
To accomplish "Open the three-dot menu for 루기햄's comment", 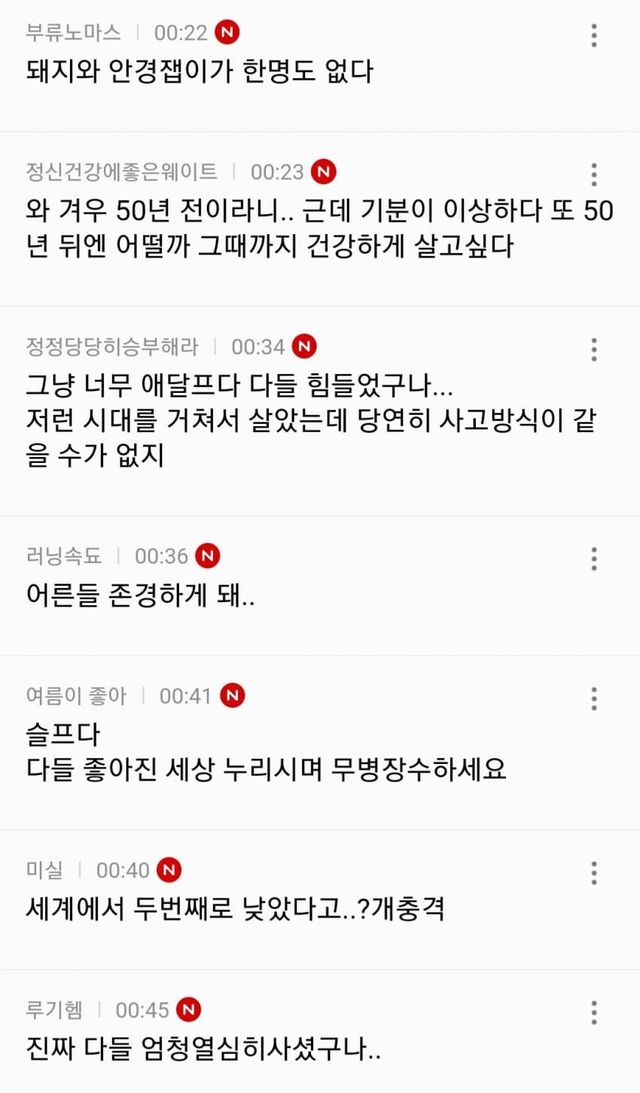I will pos(594,1011).
